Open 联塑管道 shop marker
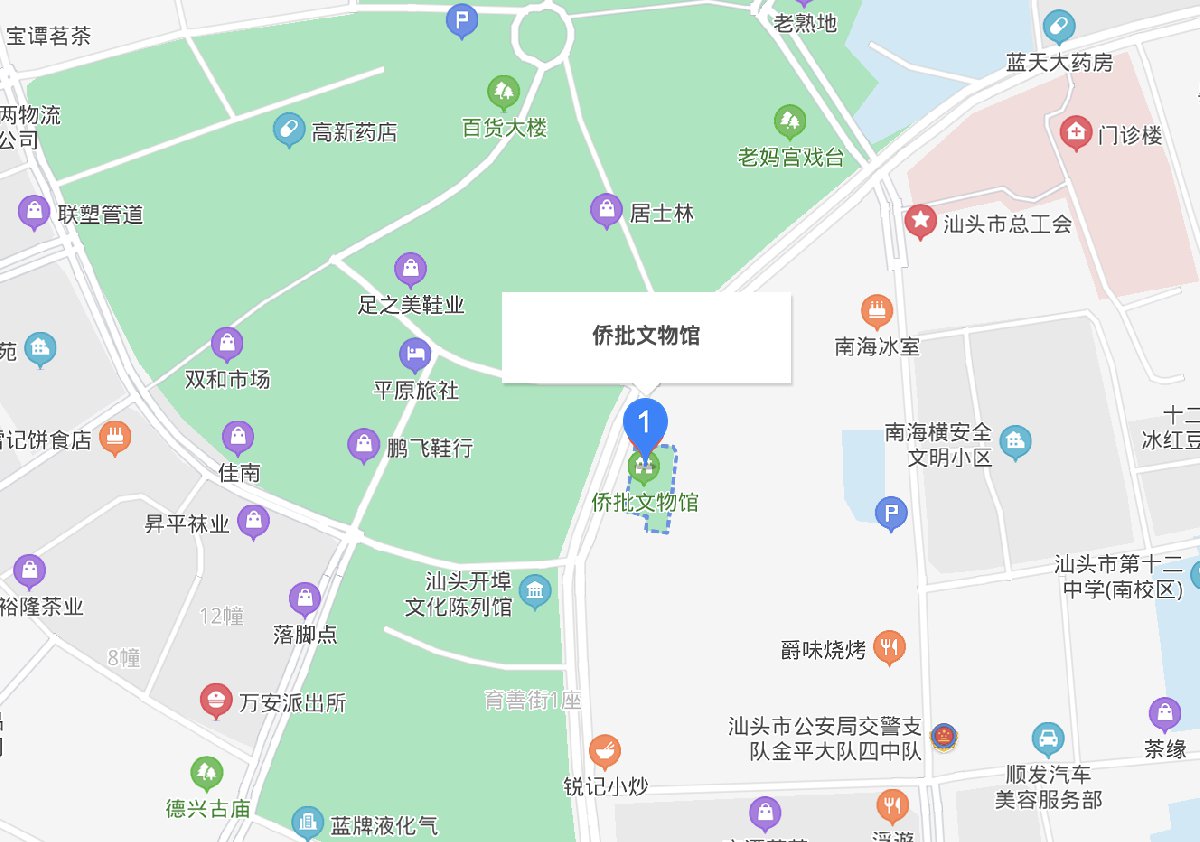1200x842 pixels. tap(34, 212)
